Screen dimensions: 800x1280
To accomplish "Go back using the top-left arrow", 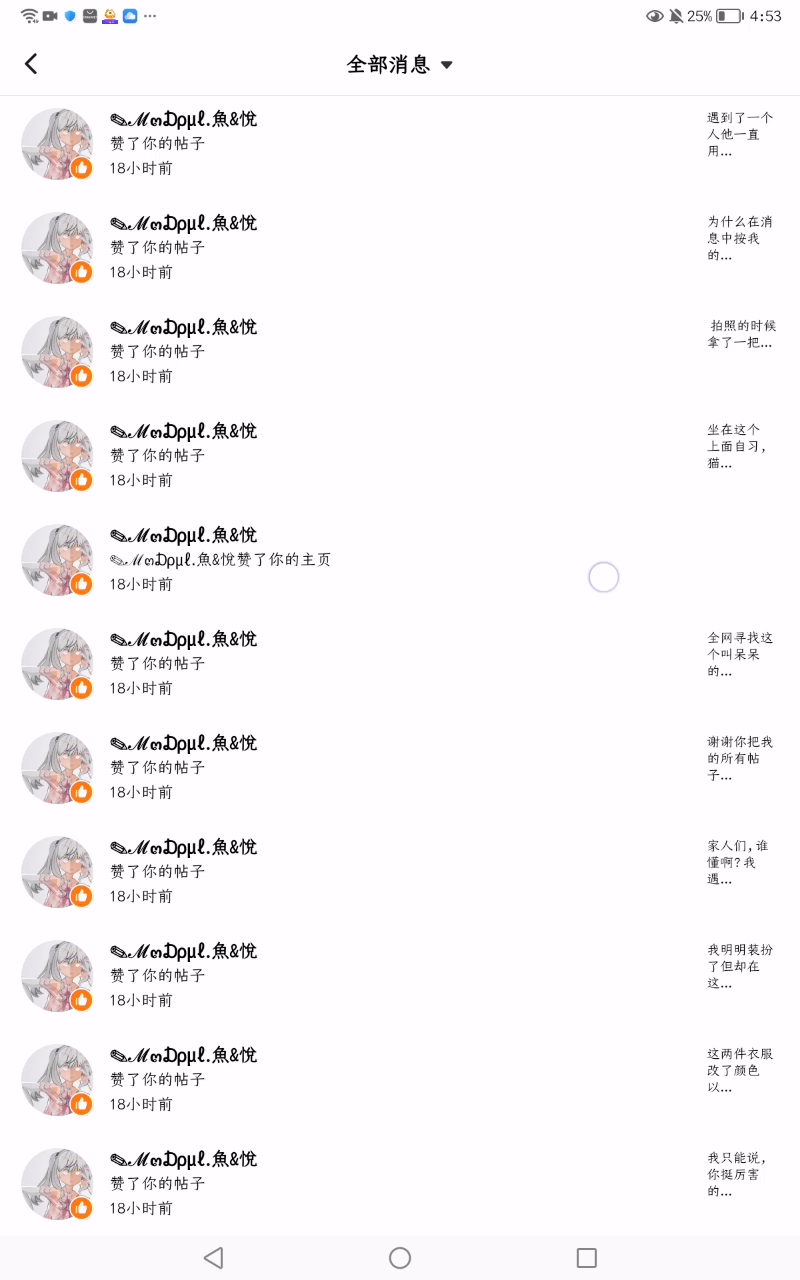I will [x=31, y=64].
